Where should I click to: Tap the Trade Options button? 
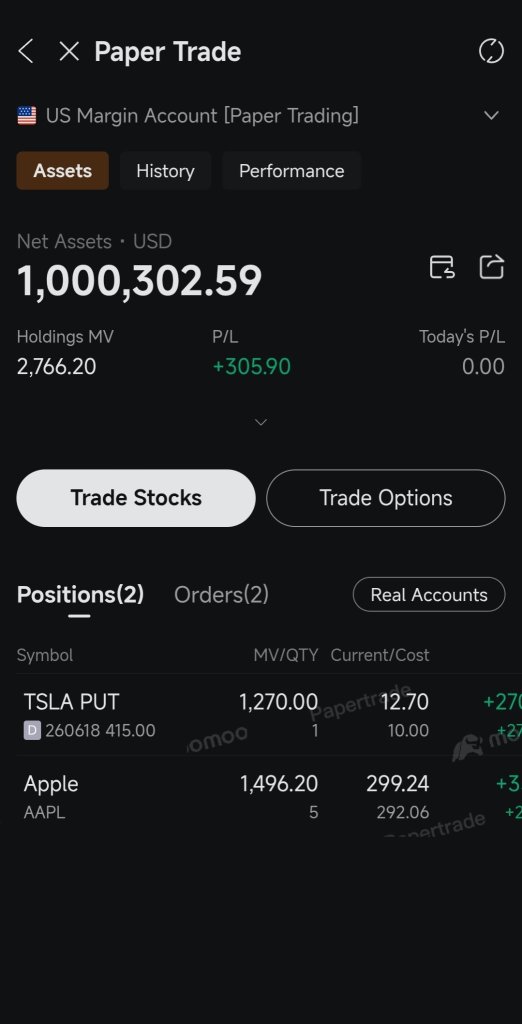click(x=385, y=498)
